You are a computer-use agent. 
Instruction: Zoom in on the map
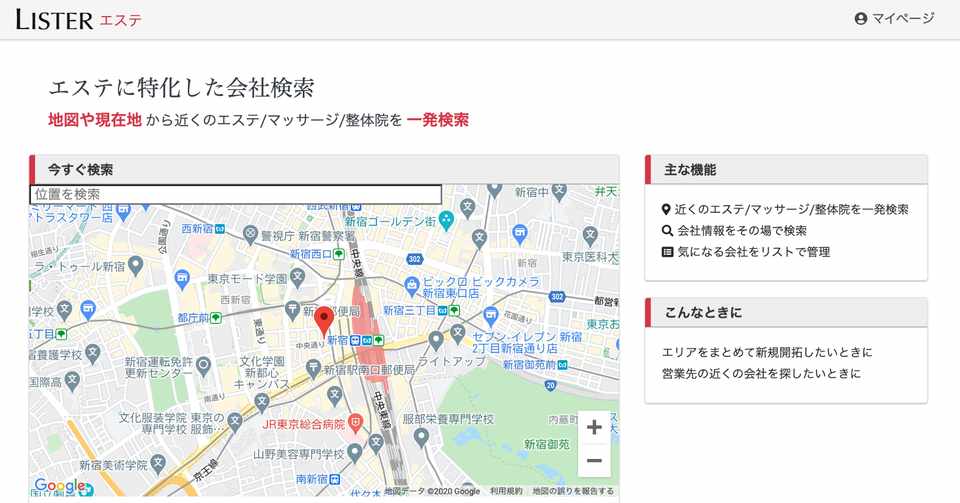click(594, 427)
